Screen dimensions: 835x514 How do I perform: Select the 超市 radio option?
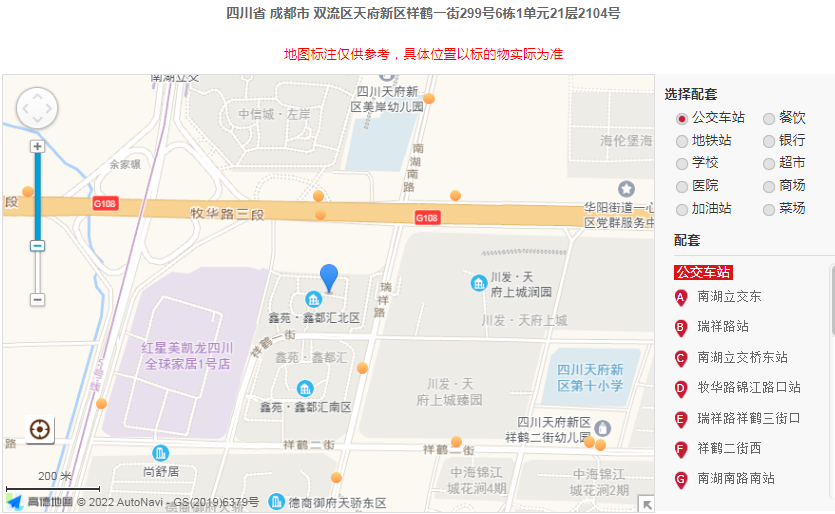pos(769,163)
